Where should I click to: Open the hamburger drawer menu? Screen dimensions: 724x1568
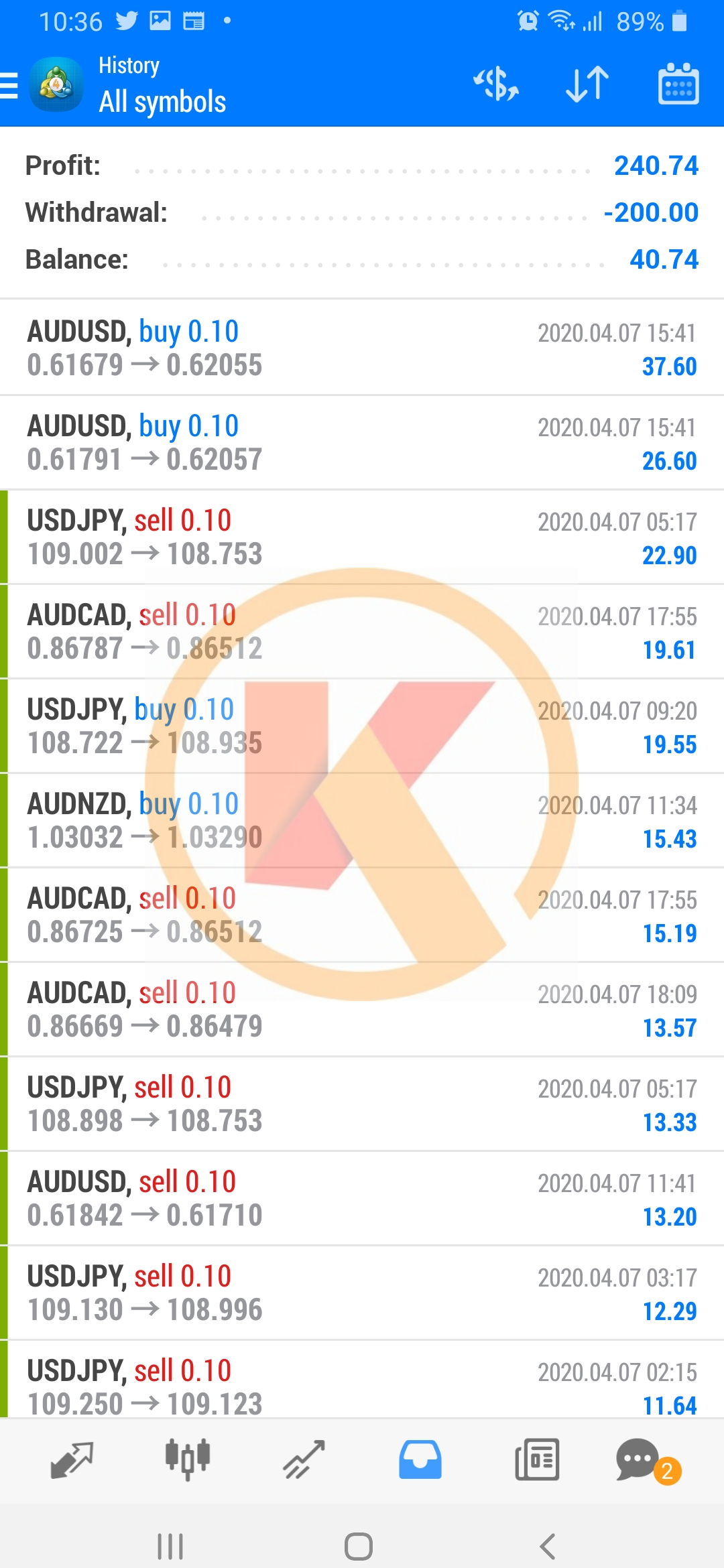click(x=9, y=85)
